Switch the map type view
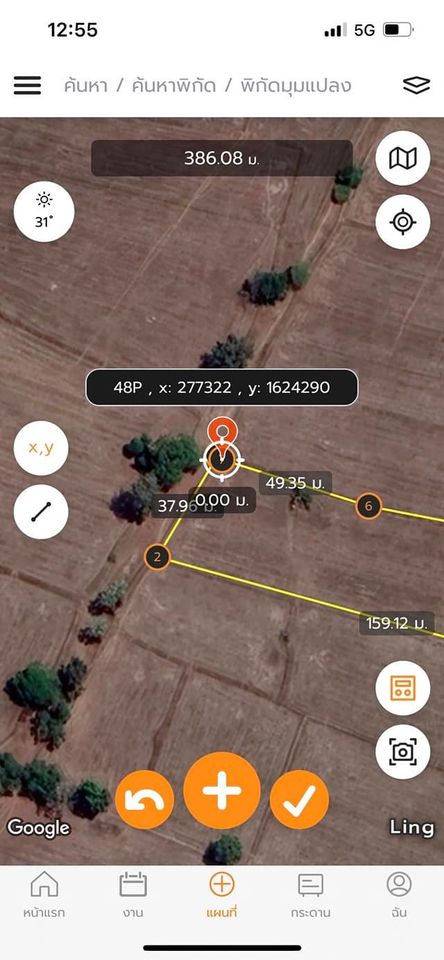The width and height of the screenshot is (444, 960). 403,158
